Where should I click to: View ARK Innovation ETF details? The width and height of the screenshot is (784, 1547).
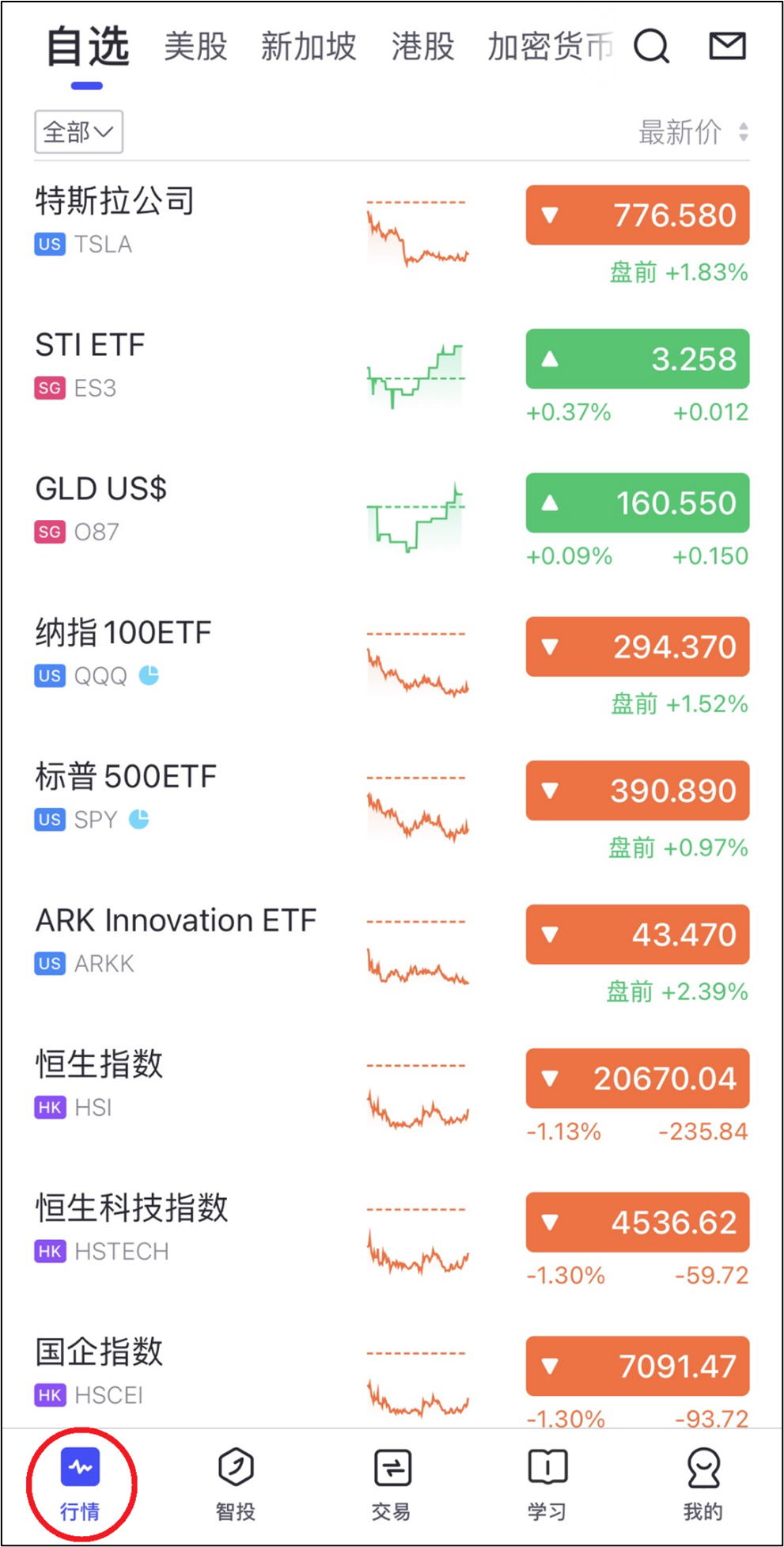coord(392,954)
